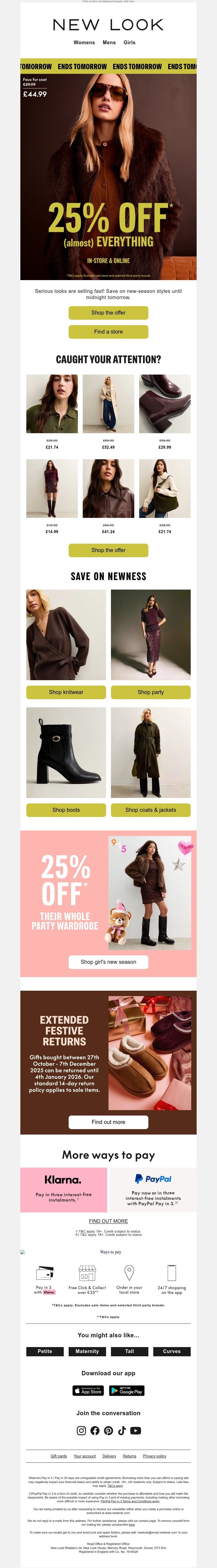
Task: Open the Privacy policy footer link
Action: click(154, 1468)
